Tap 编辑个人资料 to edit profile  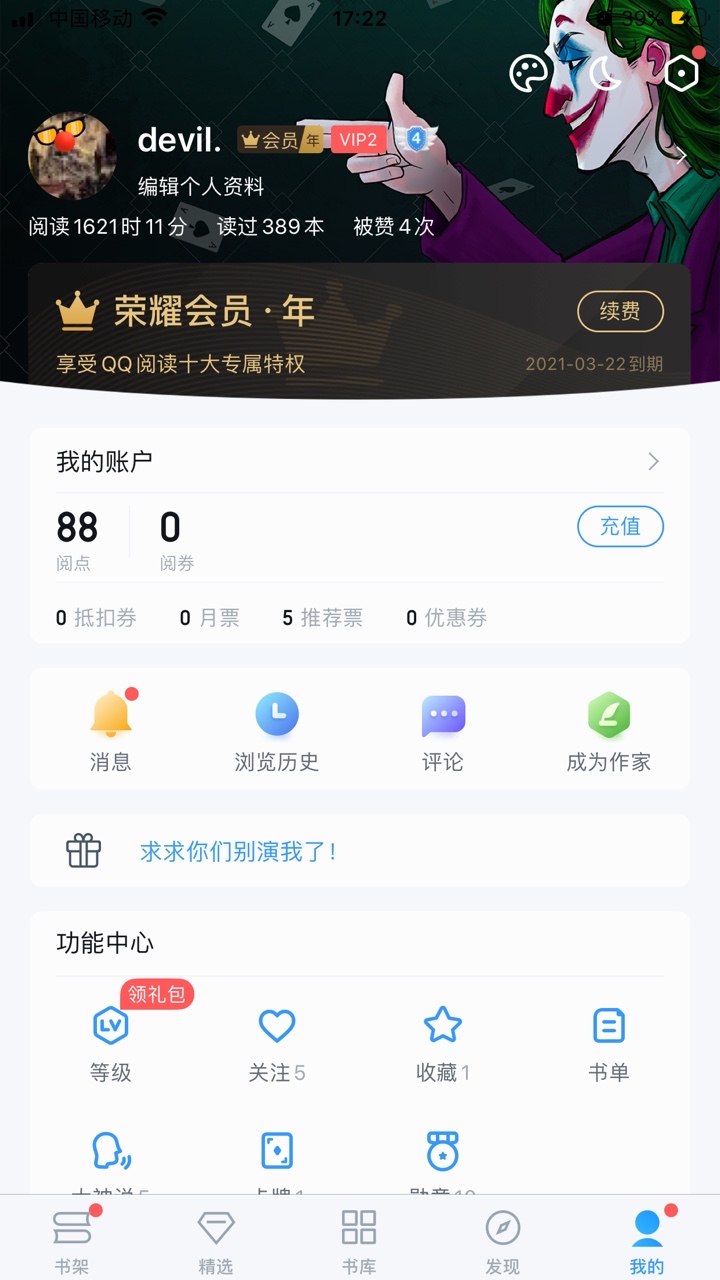(x=201, y=186)
